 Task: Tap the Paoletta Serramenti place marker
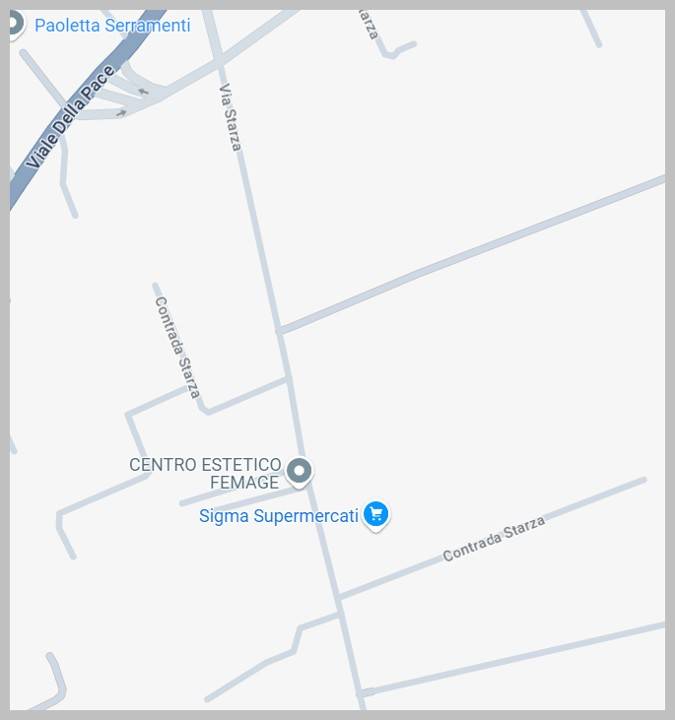coord(13,24)
